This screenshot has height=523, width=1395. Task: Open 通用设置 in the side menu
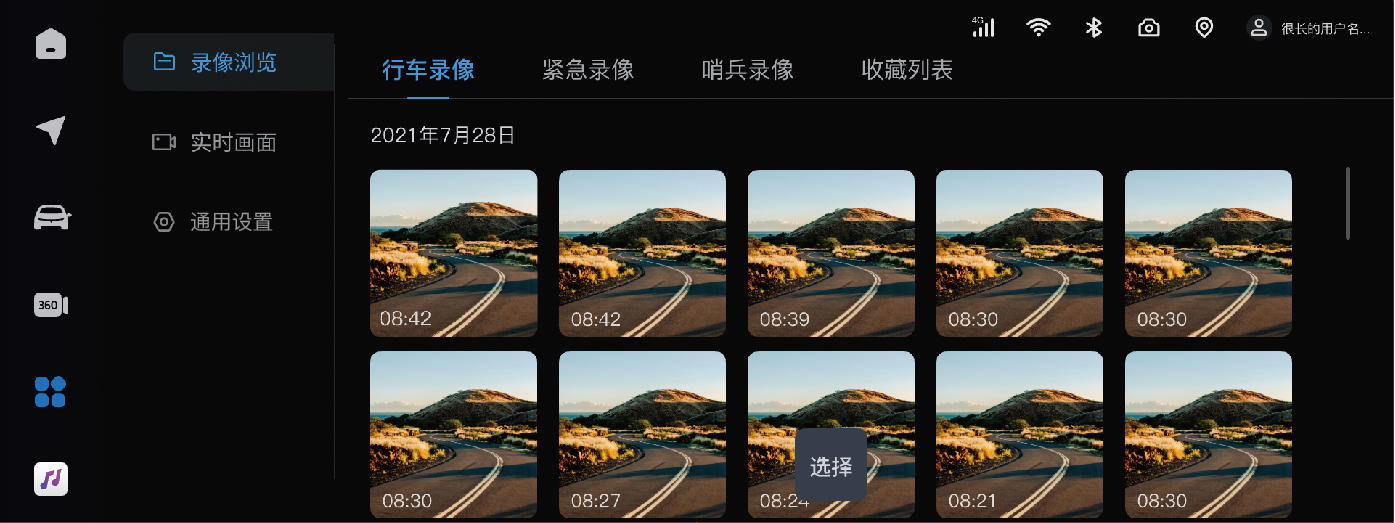point(215,222)
